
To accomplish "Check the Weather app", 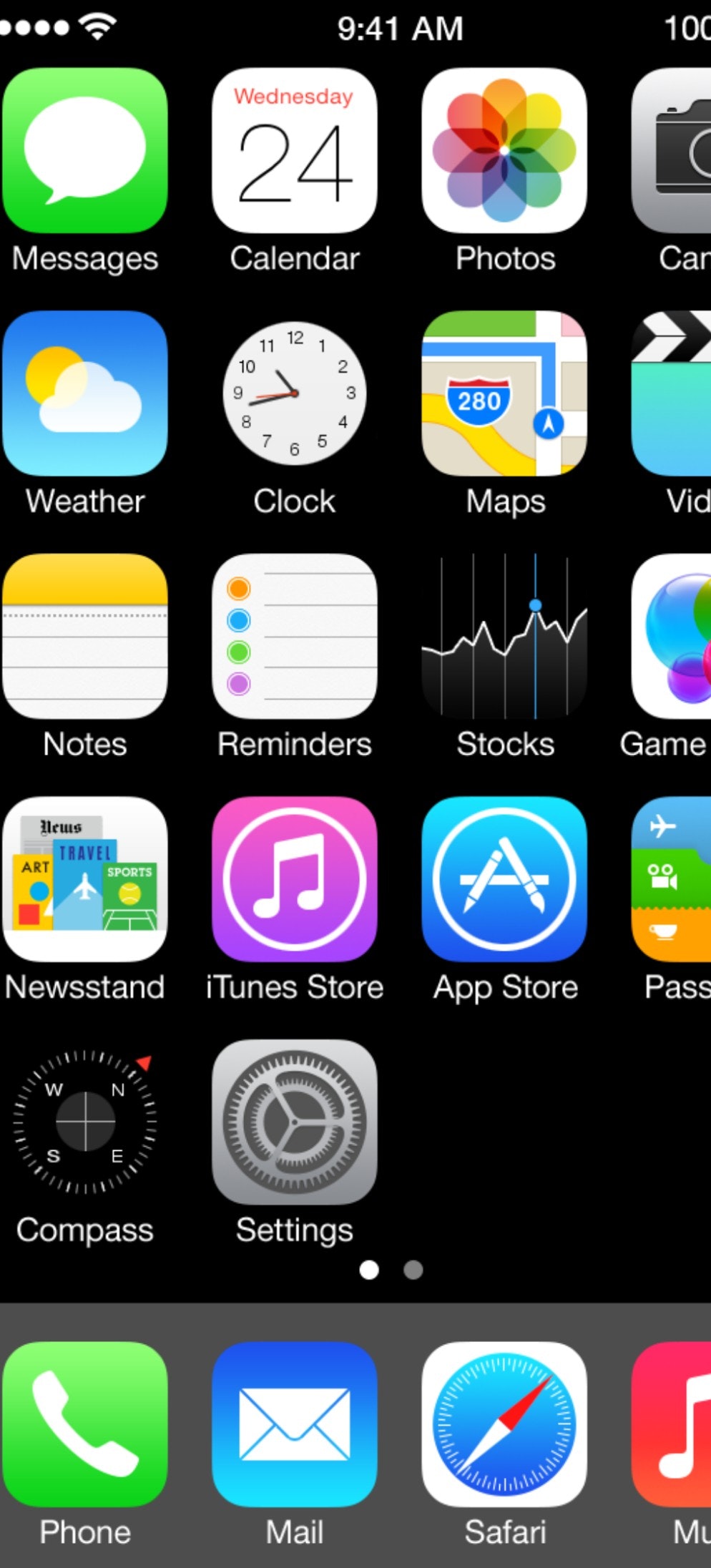I will point(84,393).
